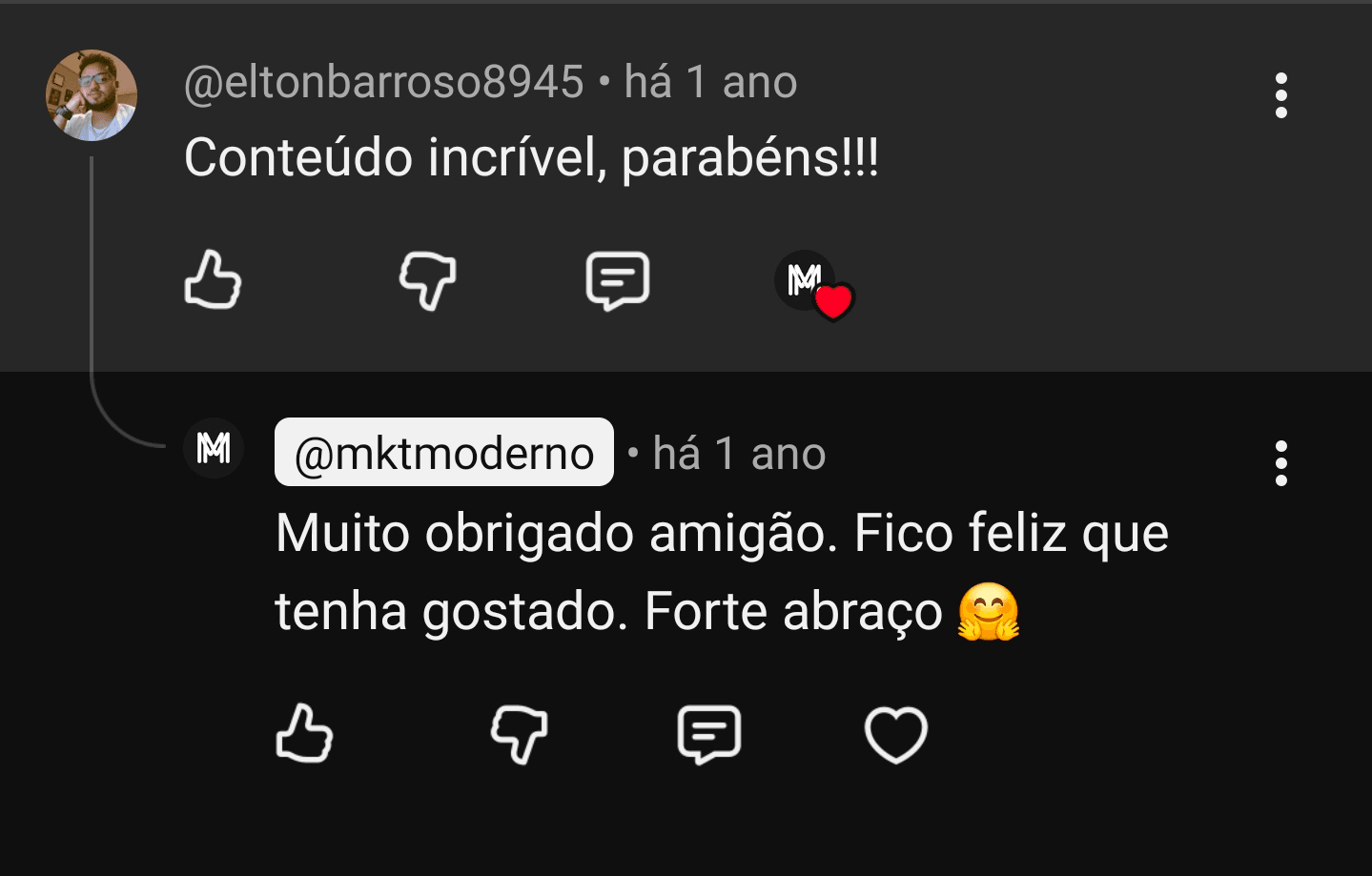Open mktmoderno's channel avatar
1372x876 pixels.
click(214, 447)
